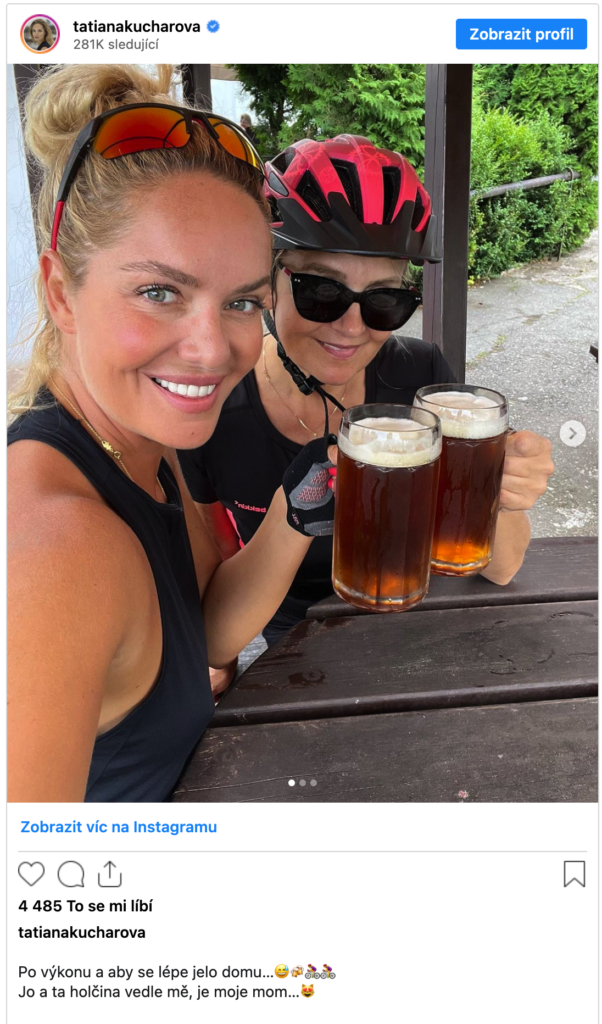Open tatianakucharova's profile avatar
The image size is (602, 1024).
40,34
